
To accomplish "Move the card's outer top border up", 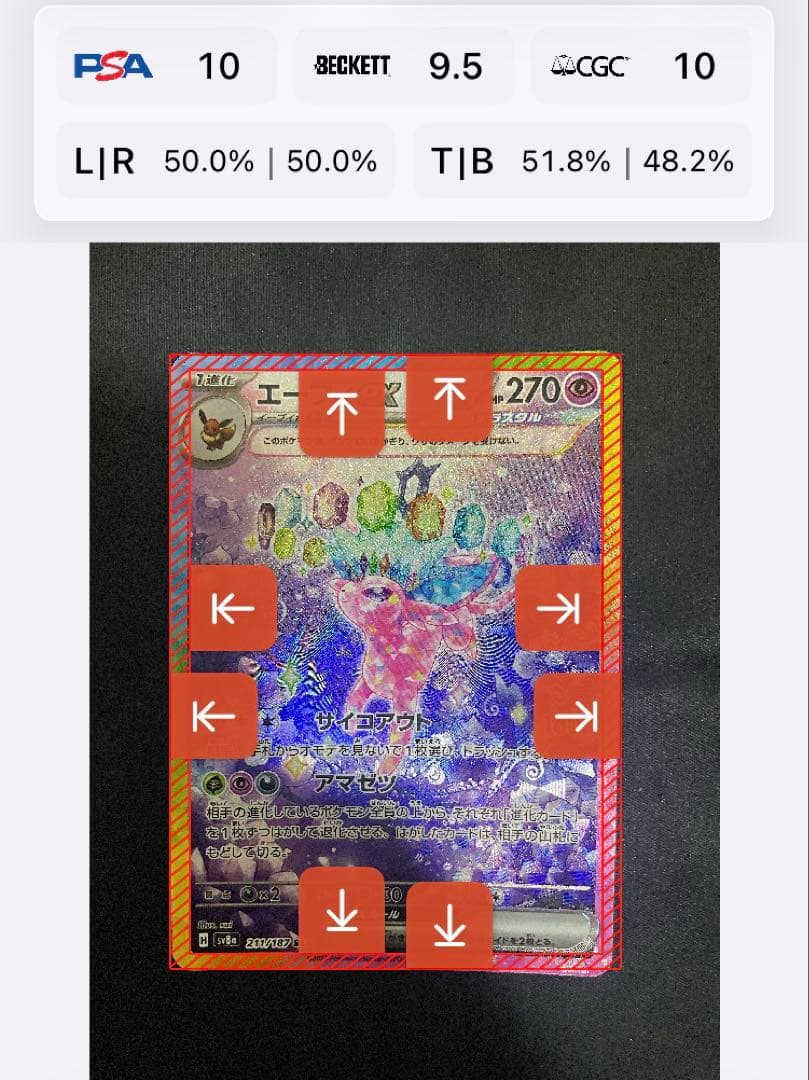I will (449, 396).
